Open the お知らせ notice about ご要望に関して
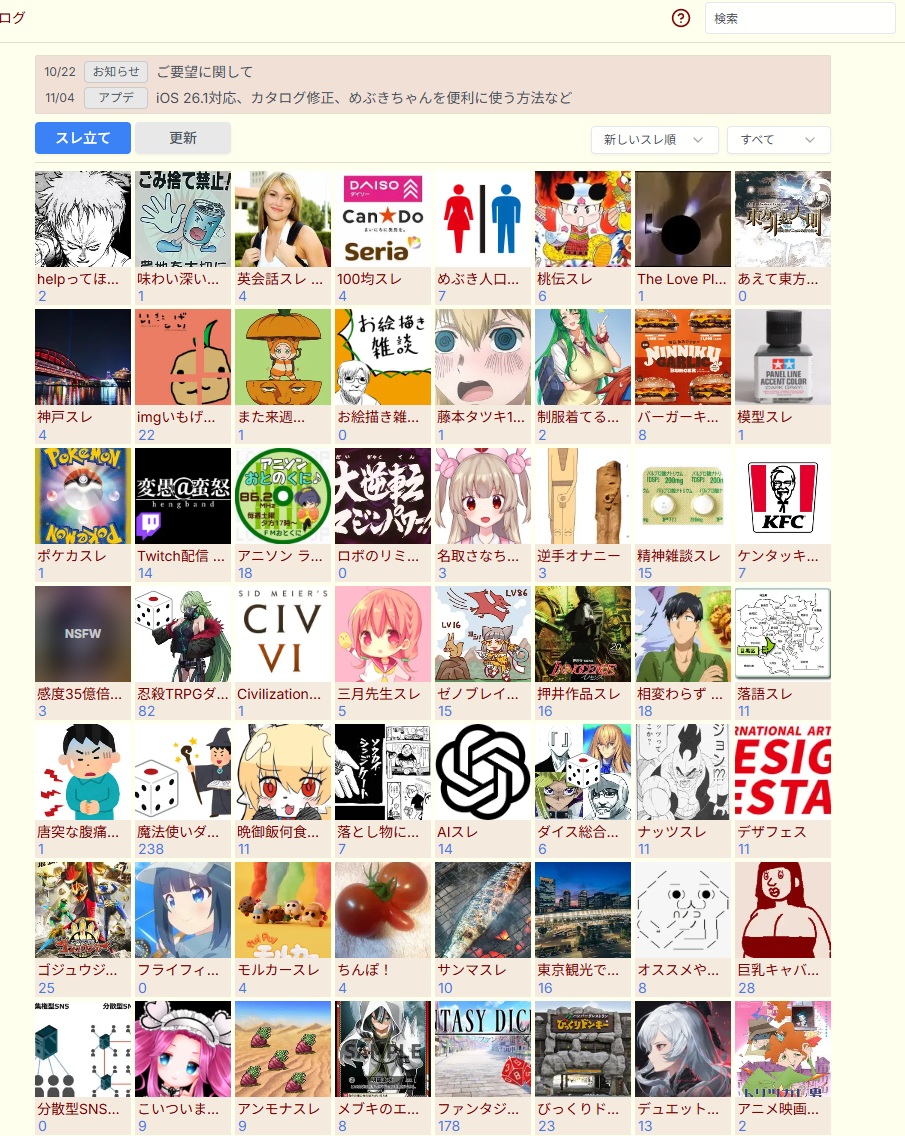Screen dimensions: 905x1136 tap(205, 72)
